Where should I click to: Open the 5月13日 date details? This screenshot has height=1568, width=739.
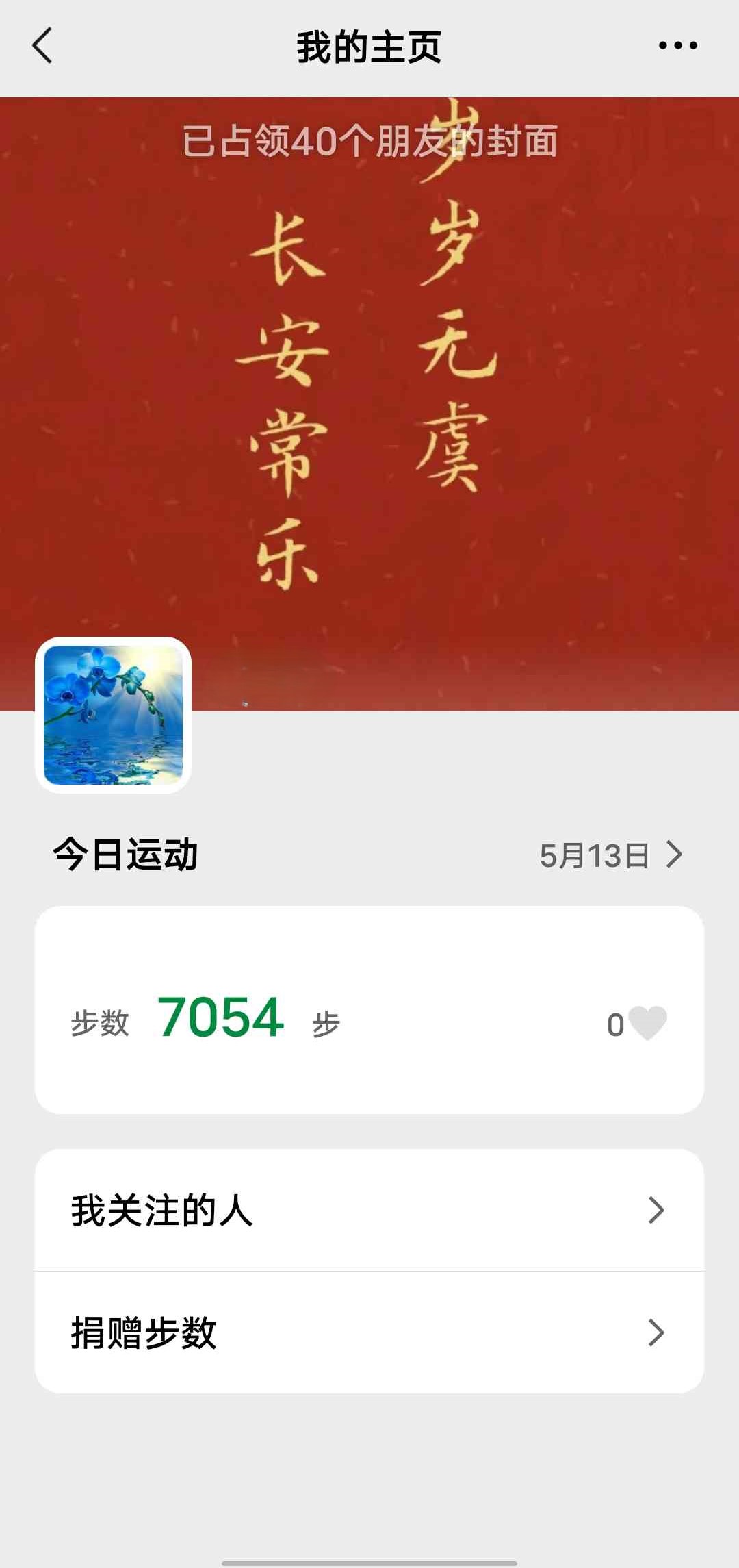[x=610, y=855]
